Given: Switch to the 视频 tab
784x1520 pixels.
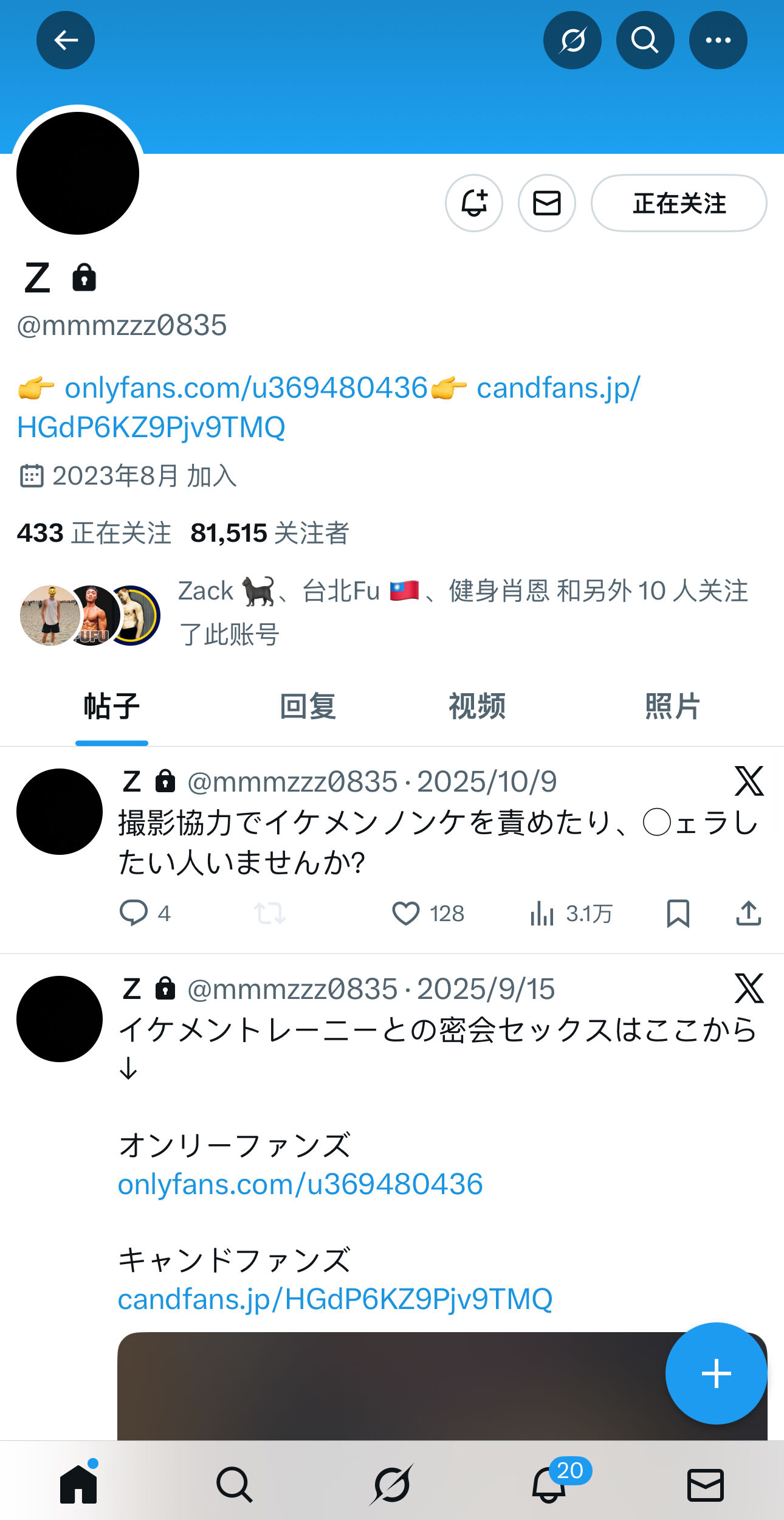Looking at the screenshot, I should [x=477, y=706].
